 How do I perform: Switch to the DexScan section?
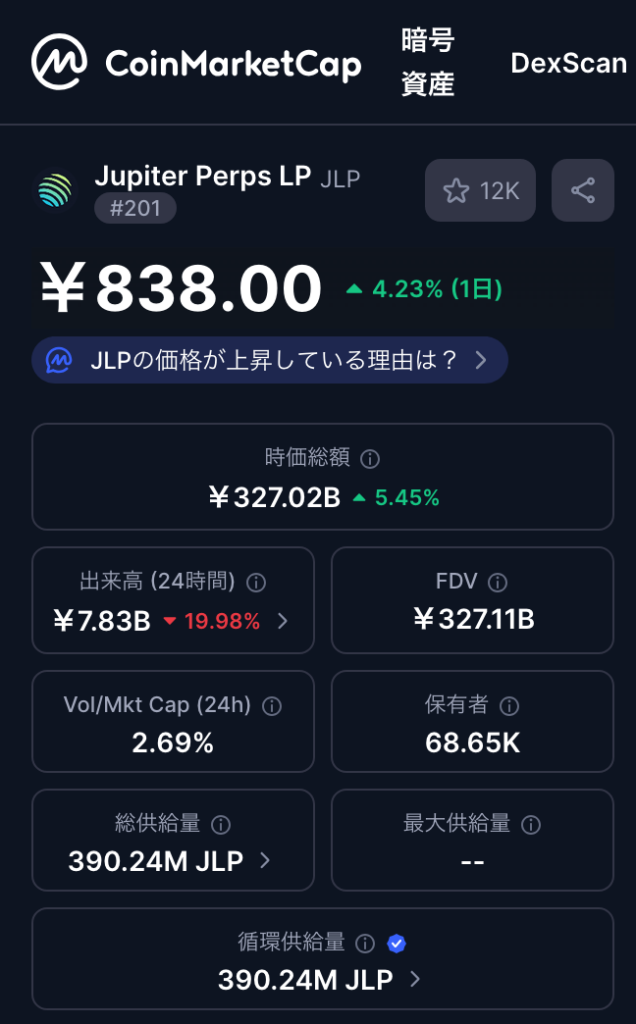(x=568, y=63)
